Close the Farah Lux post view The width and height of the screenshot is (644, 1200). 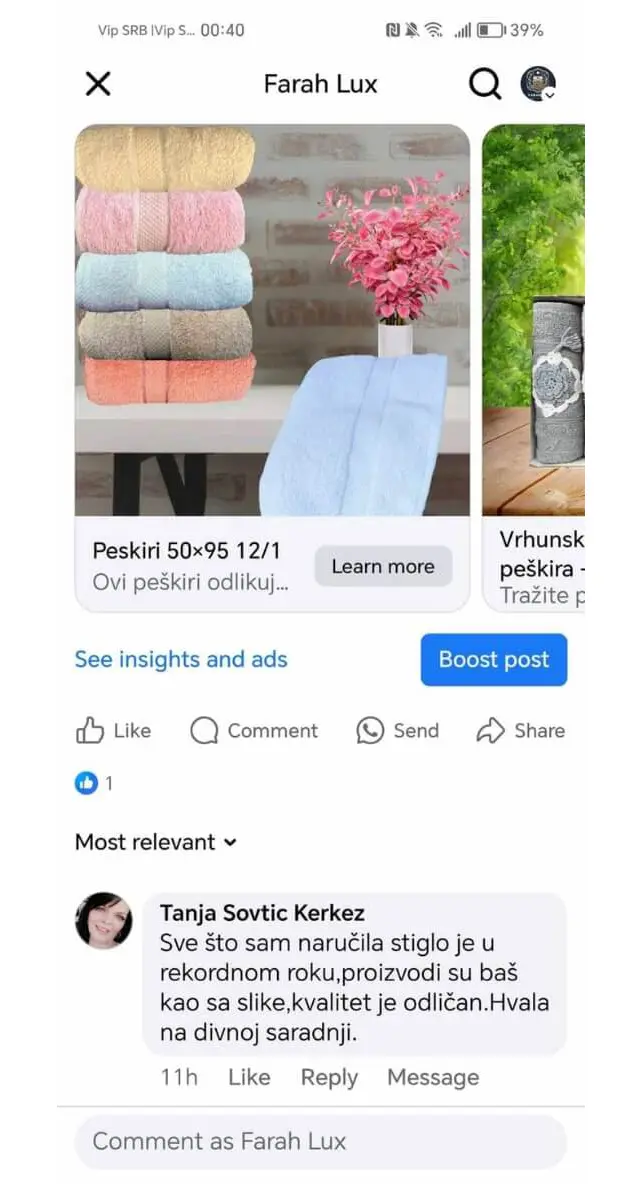98,84
